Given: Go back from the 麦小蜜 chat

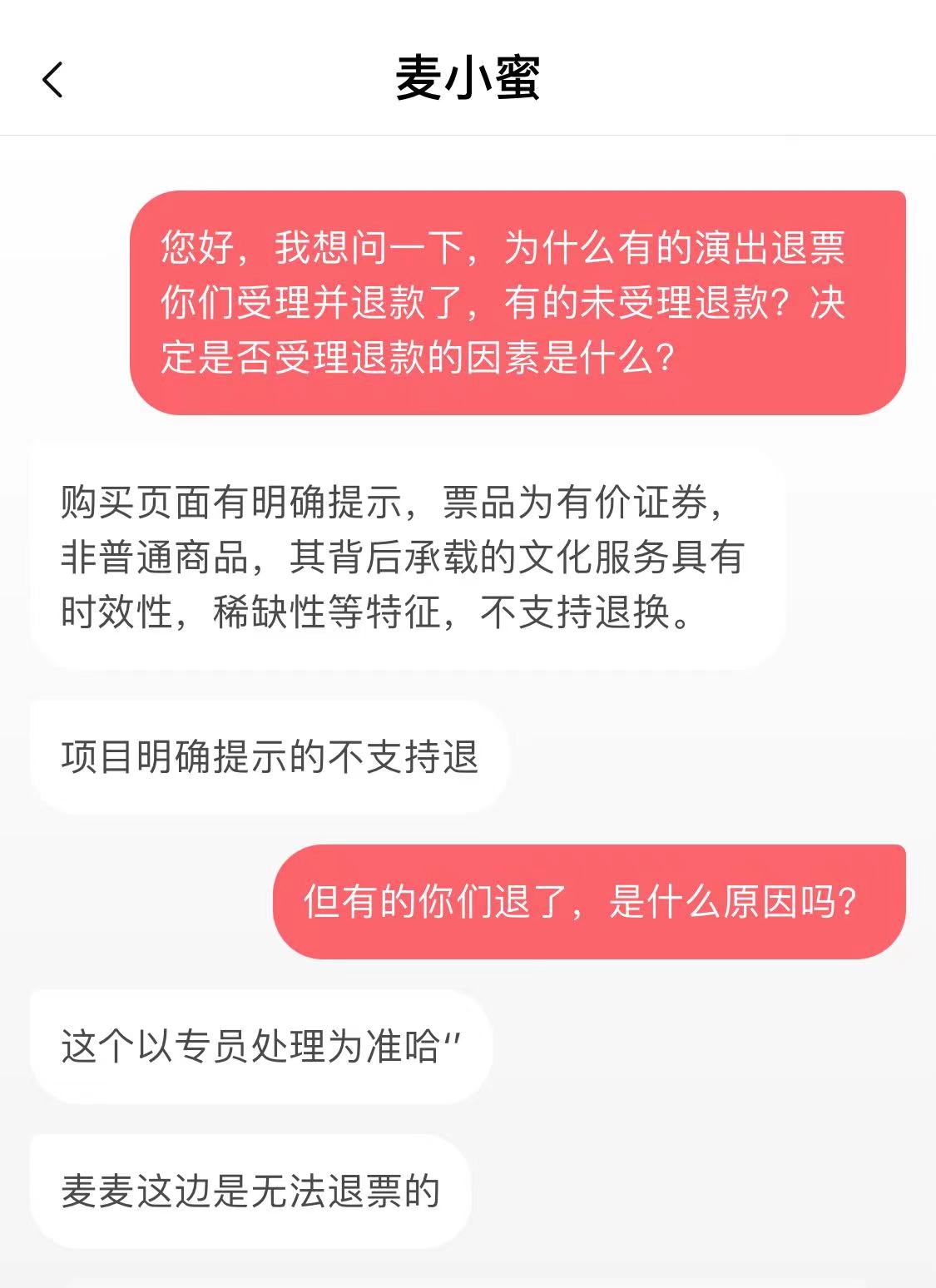Looking at the screenshot, I should [x=52, y=81].
